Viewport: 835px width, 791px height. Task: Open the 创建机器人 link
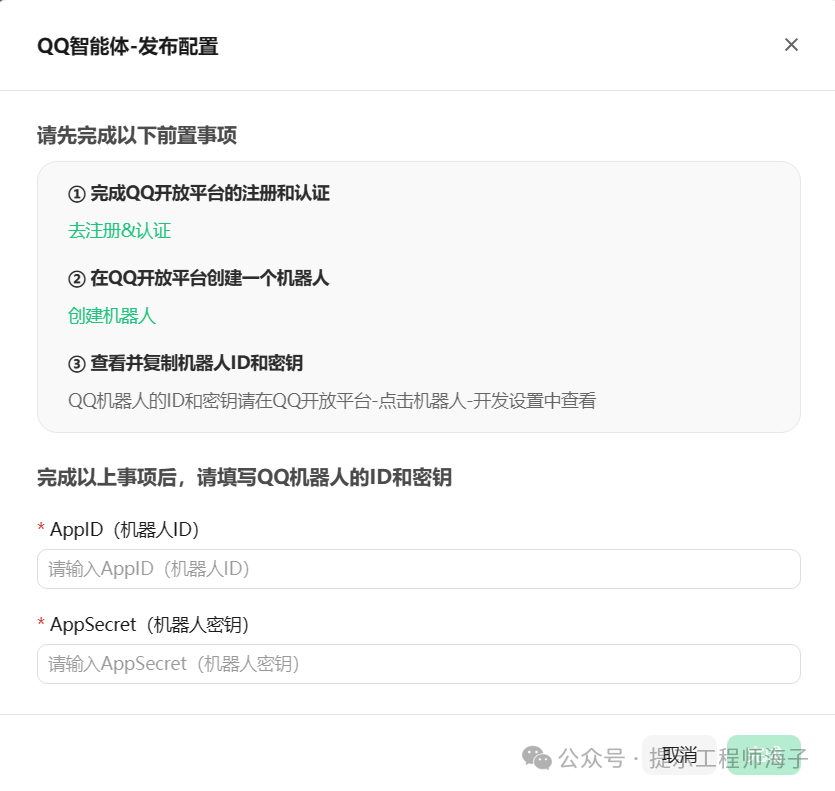pyautogui.click(x=112, y=316)
